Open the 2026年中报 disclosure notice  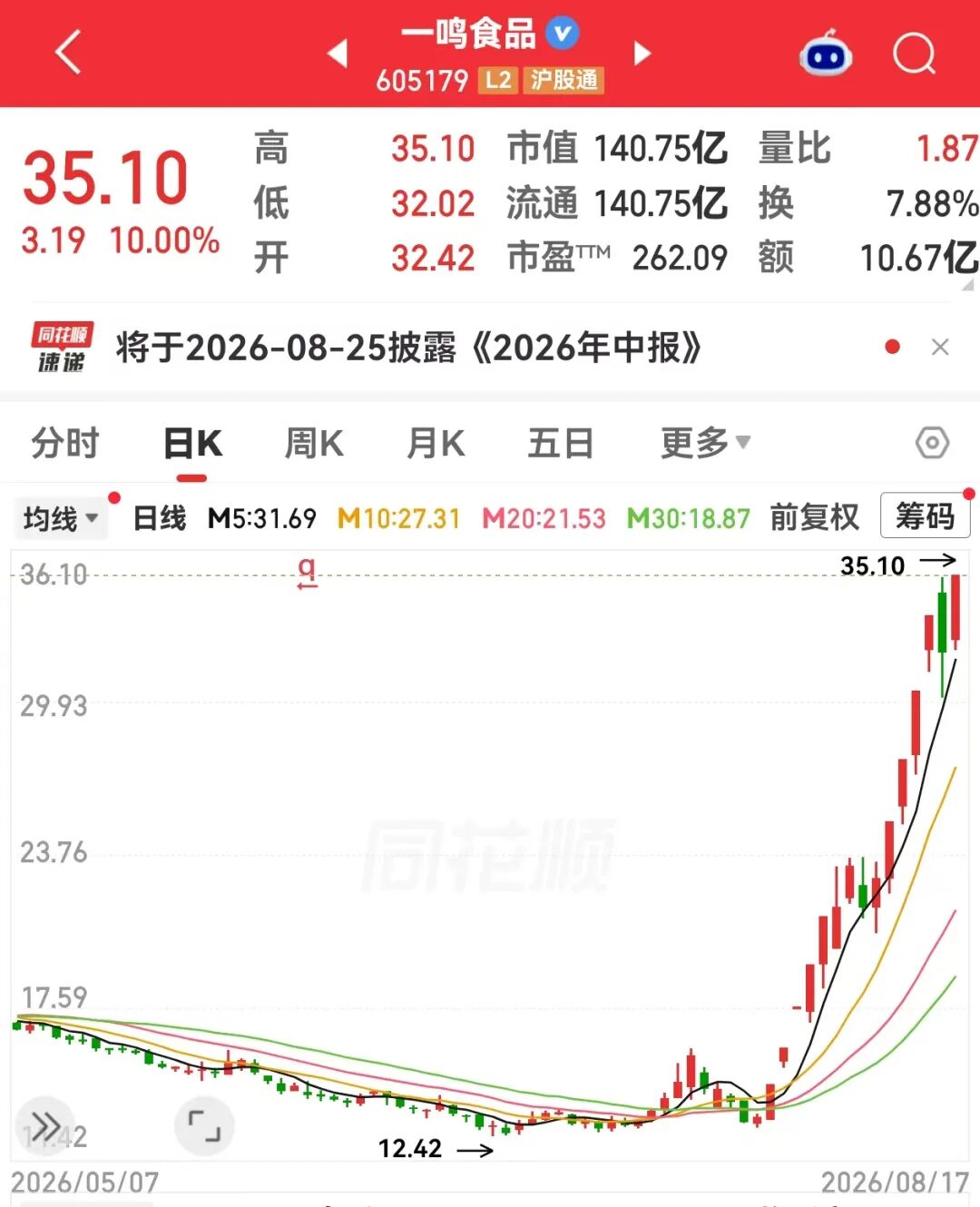click(408, 348)
